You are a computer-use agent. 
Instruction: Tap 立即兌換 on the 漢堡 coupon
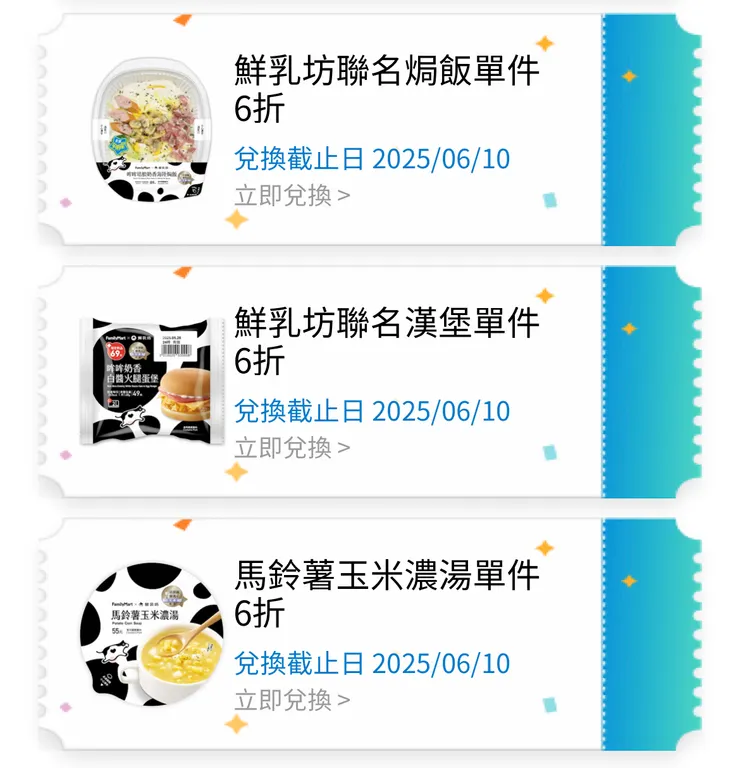pyautogui.click(x=283, y=446)
